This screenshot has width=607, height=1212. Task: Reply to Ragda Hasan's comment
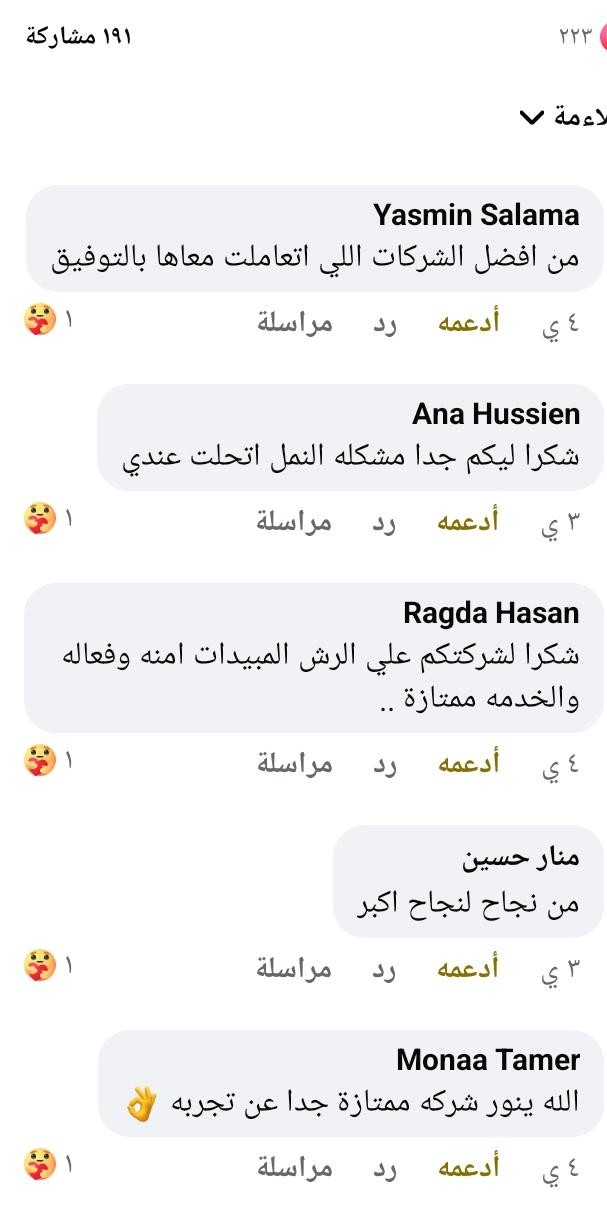click(x=385, y=764)
